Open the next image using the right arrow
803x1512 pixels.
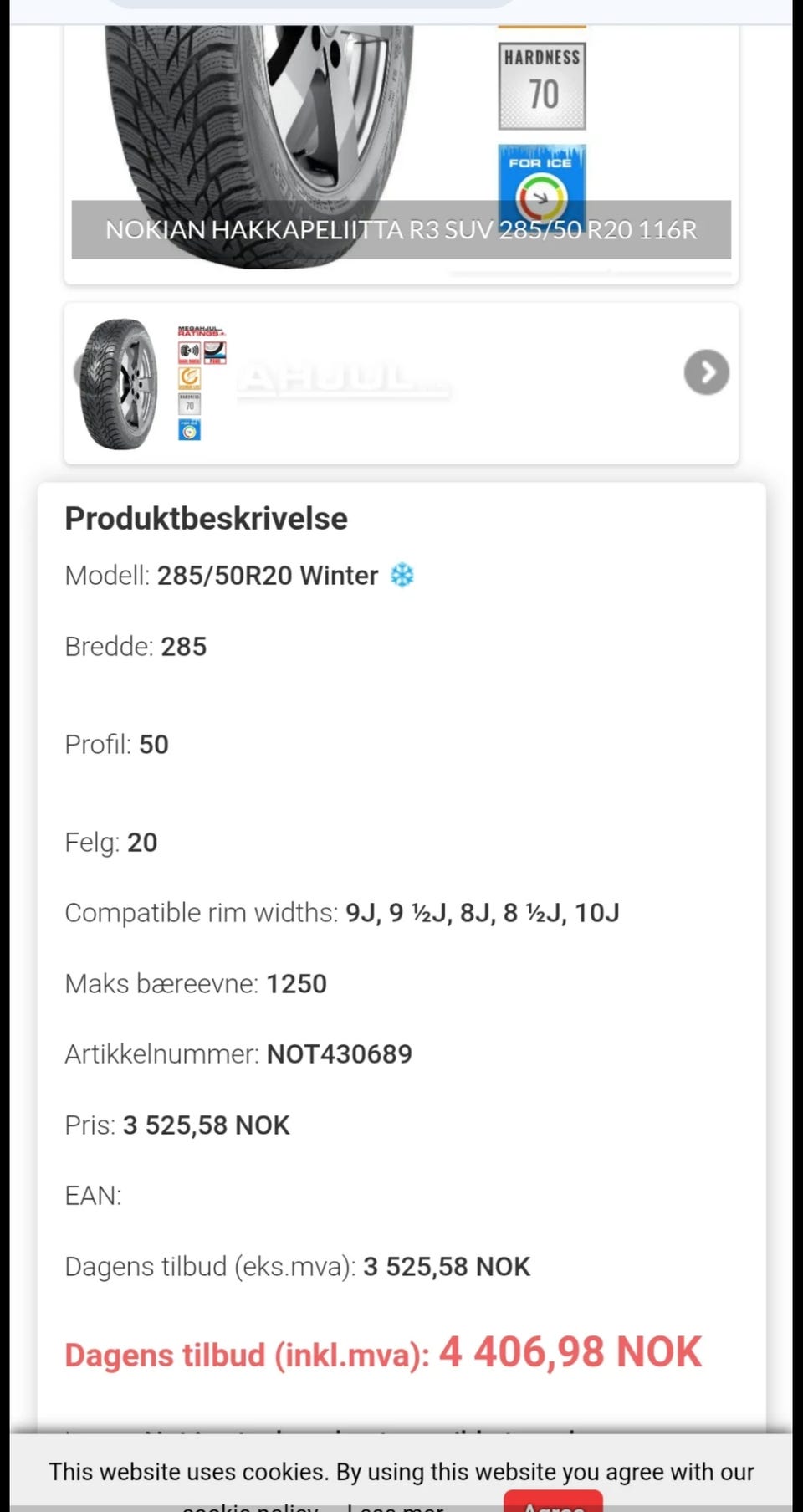point(706,372)
